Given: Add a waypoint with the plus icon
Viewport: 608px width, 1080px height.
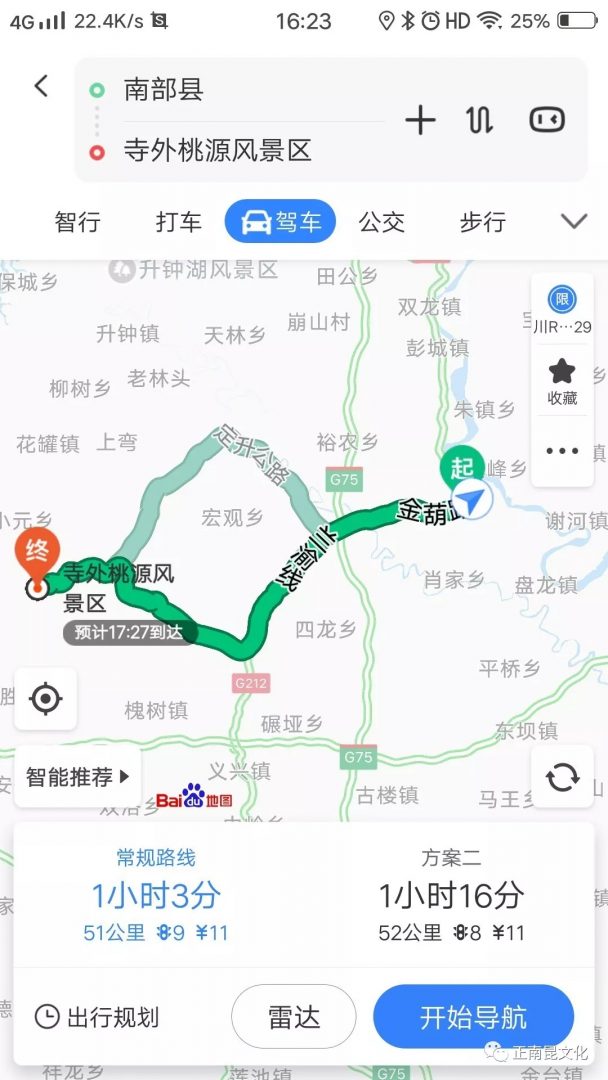Looking at the screenshot, I should pyautogui.click(x=420, y=121).
